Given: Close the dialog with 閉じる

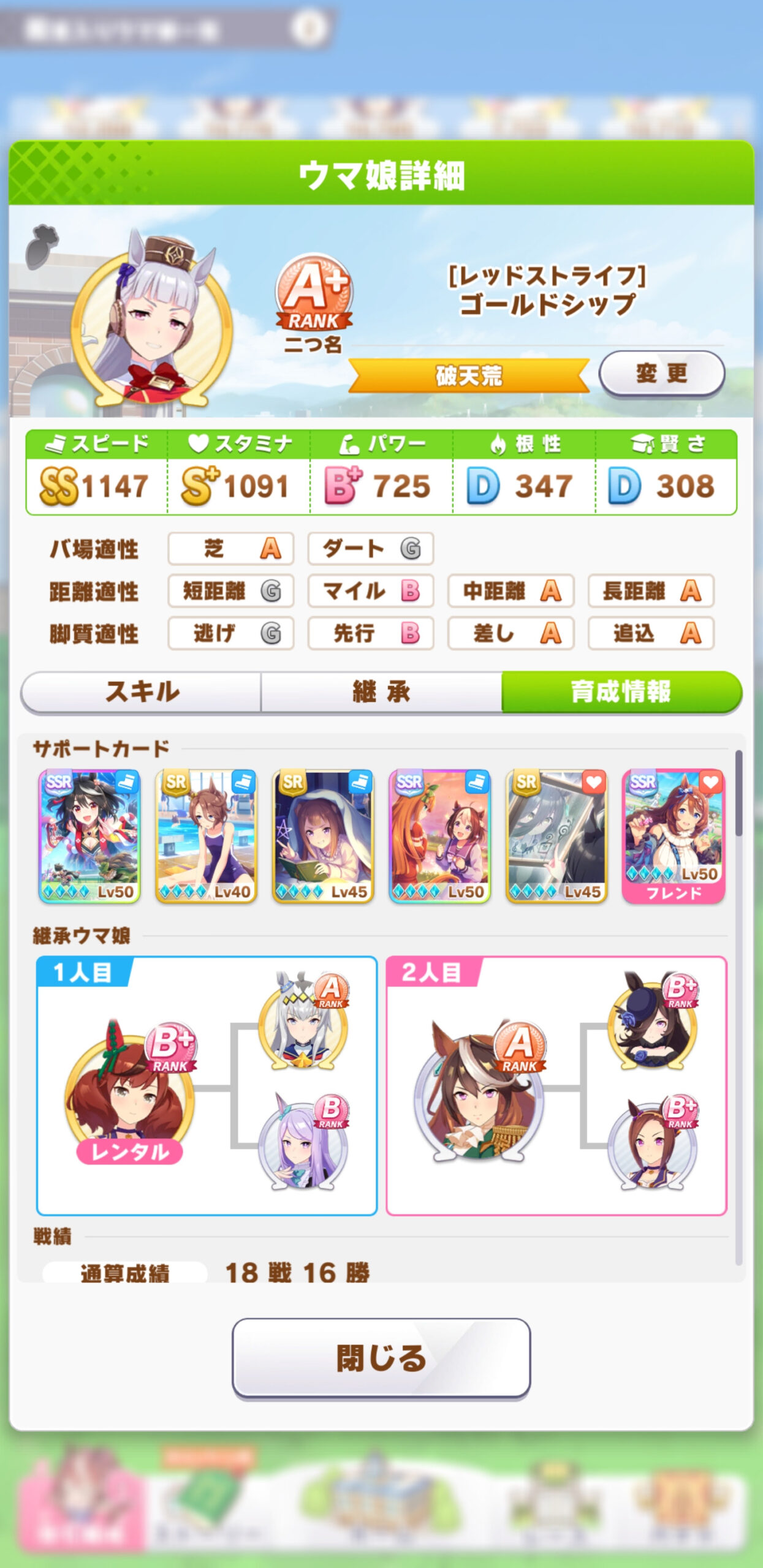Looking at the screenshot, I should point(381,1358).
